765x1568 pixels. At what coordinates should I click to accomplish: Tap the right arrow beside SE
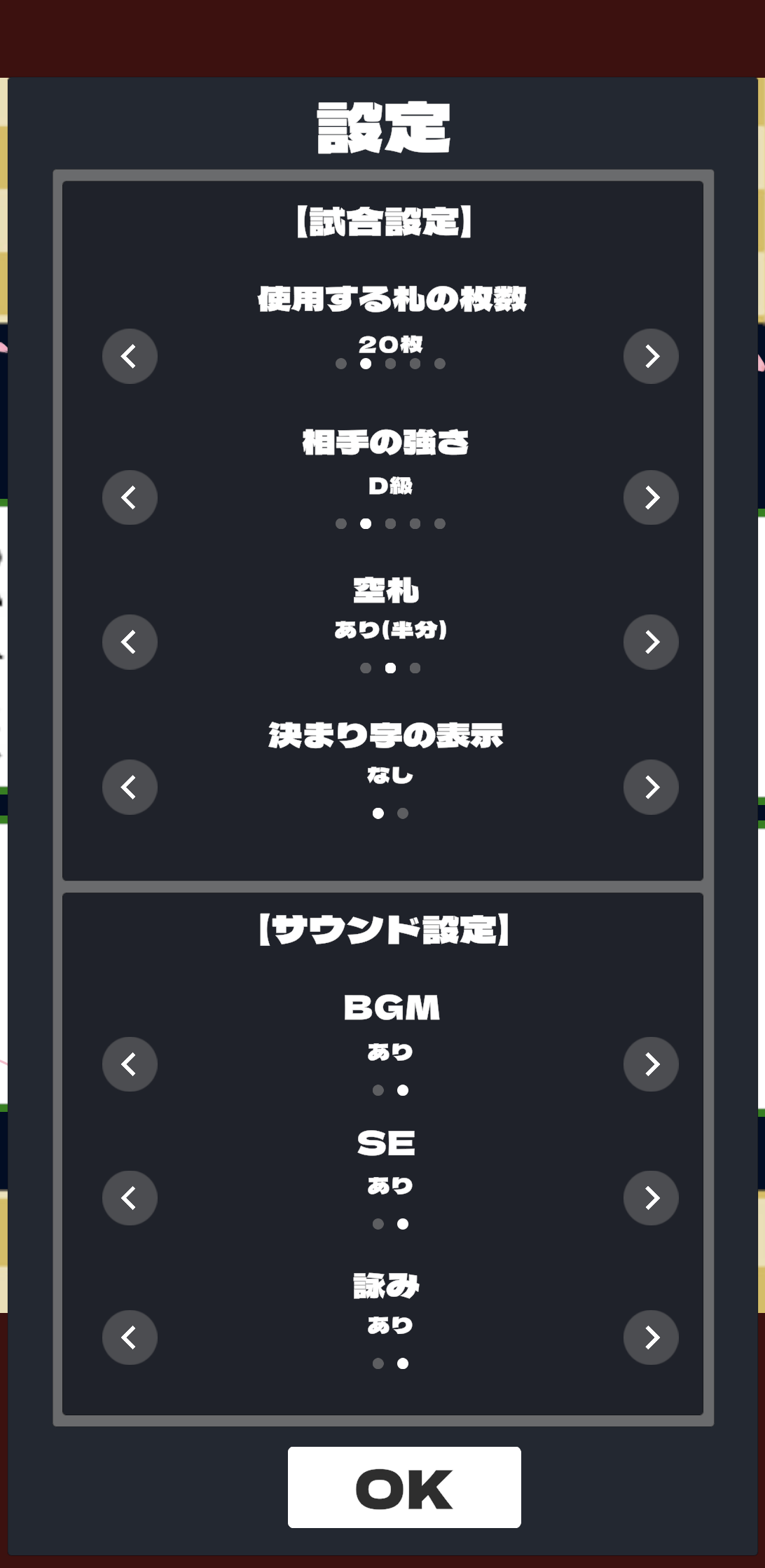(x=651, y=1198)
